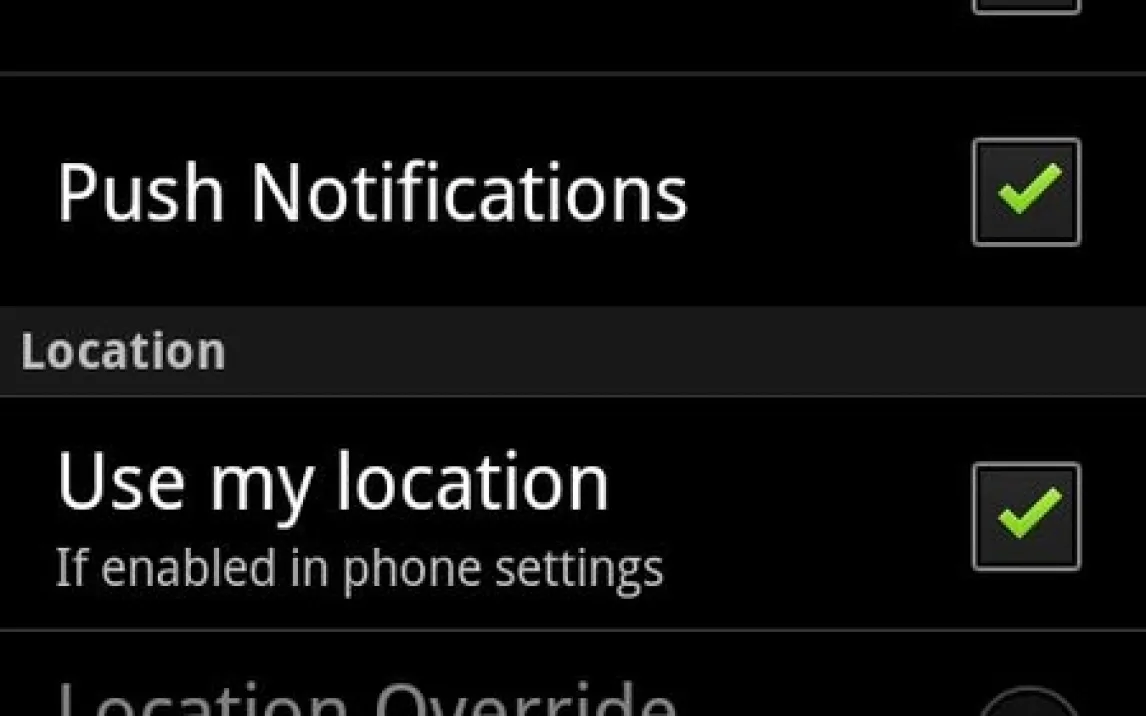
Task: Uncheck the Push Notifications checkbox
Action: point(1026,192)
